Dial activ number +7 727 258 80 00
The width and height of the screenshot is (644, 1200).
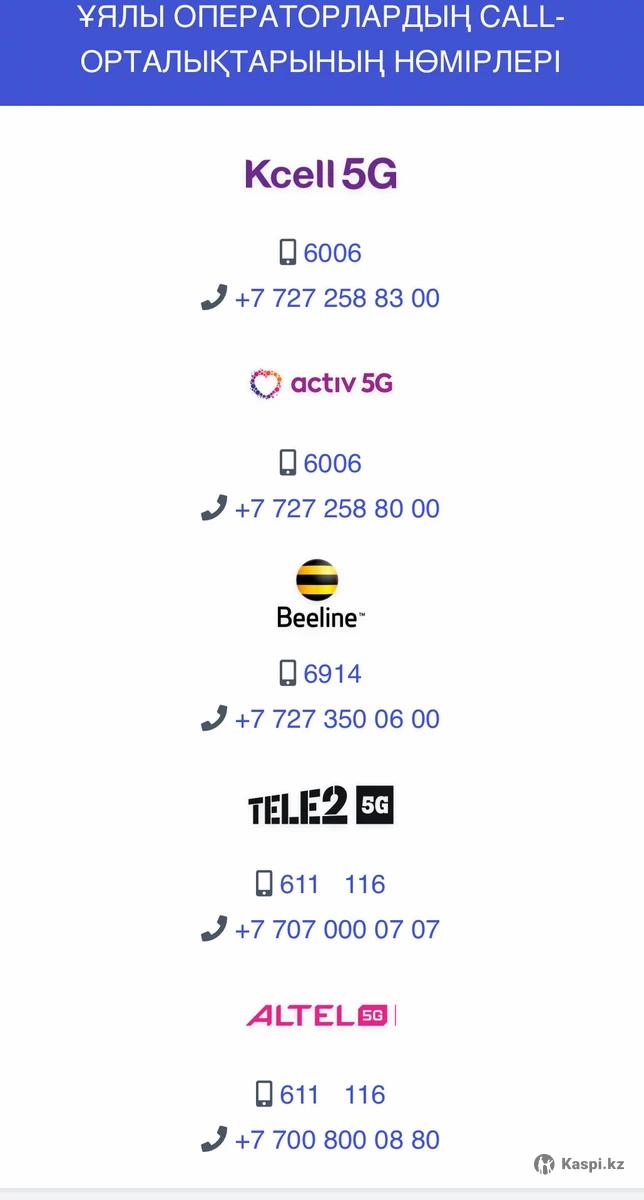click(337, 508)
